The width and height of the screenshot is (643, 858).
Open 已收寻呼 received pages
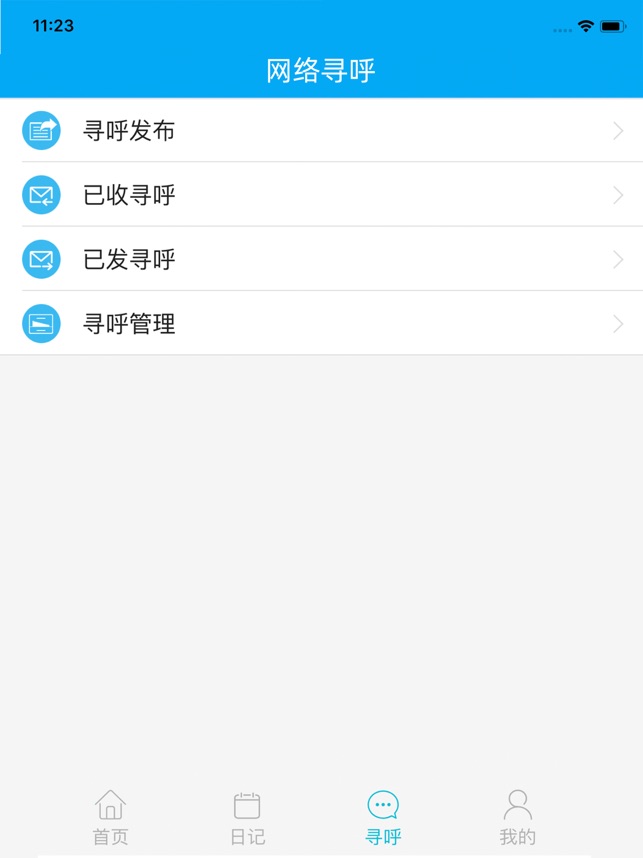coord(320,195)
